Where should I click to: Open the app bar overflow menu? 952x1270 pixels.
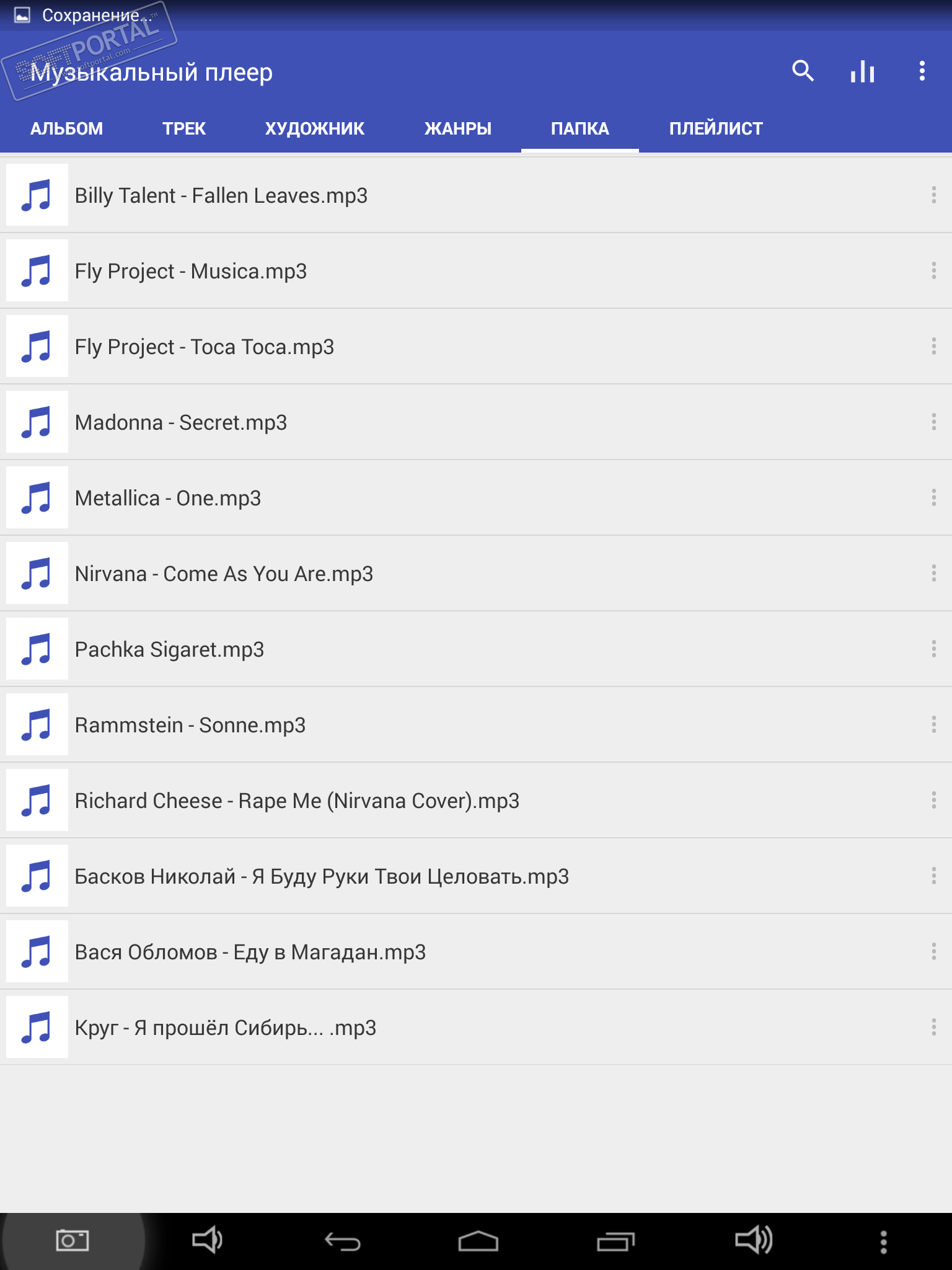[x=922, y=71]
